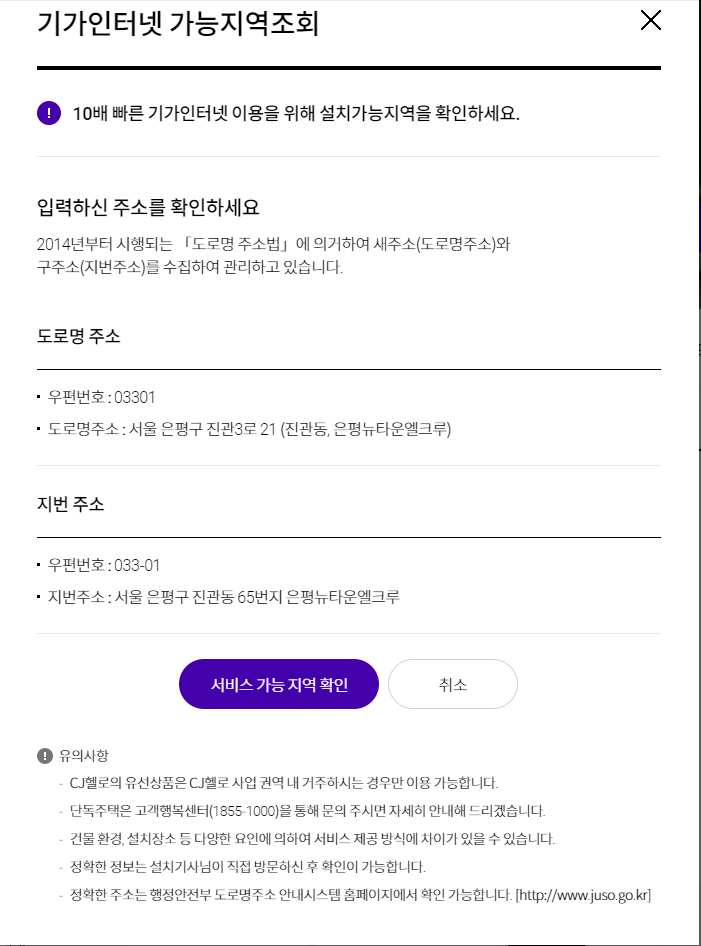Tap the 서비스 가능 지역 확인 button
This screenshot has height=946, width=701.
click(279, 685)
